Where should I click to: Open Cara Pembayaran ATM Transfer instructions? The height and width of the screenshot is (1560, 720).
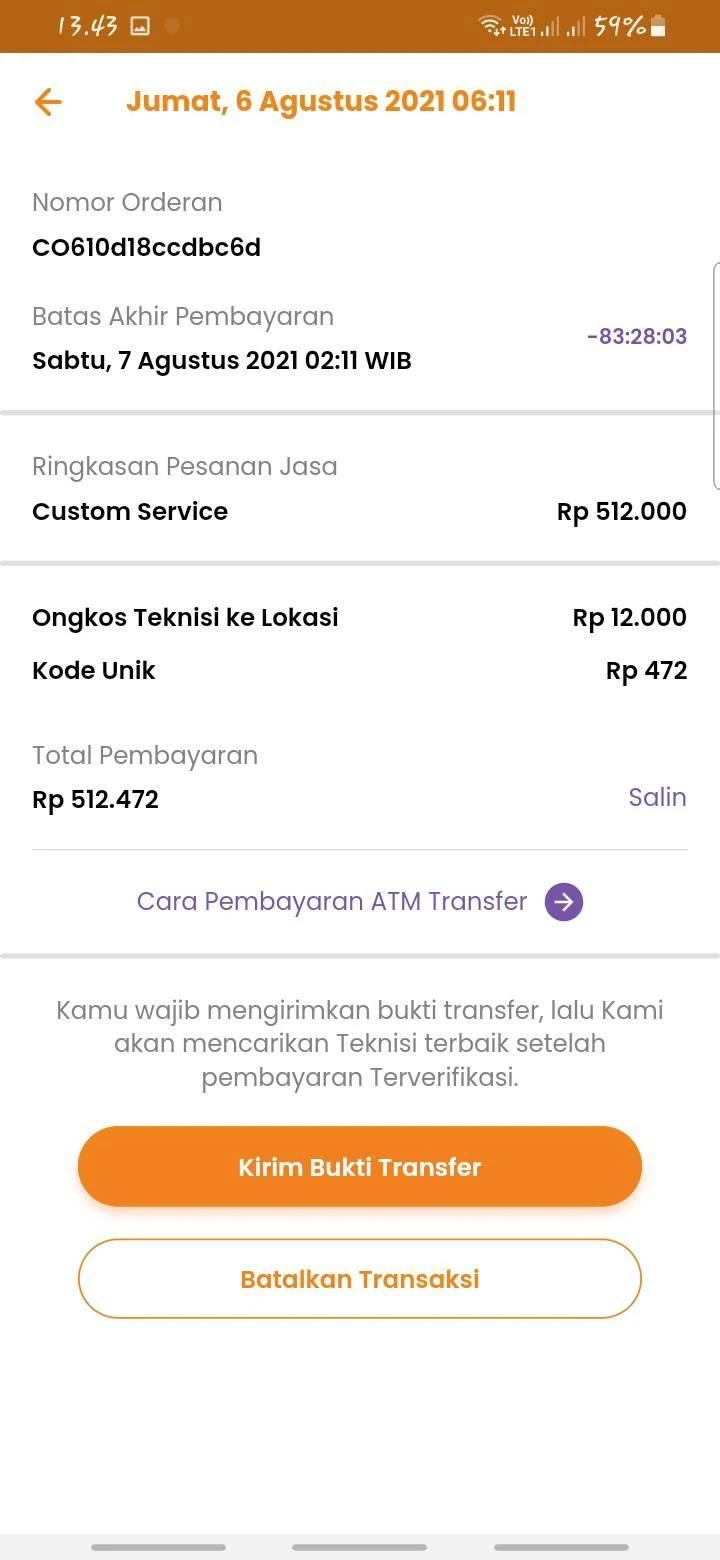pos(360,901)
